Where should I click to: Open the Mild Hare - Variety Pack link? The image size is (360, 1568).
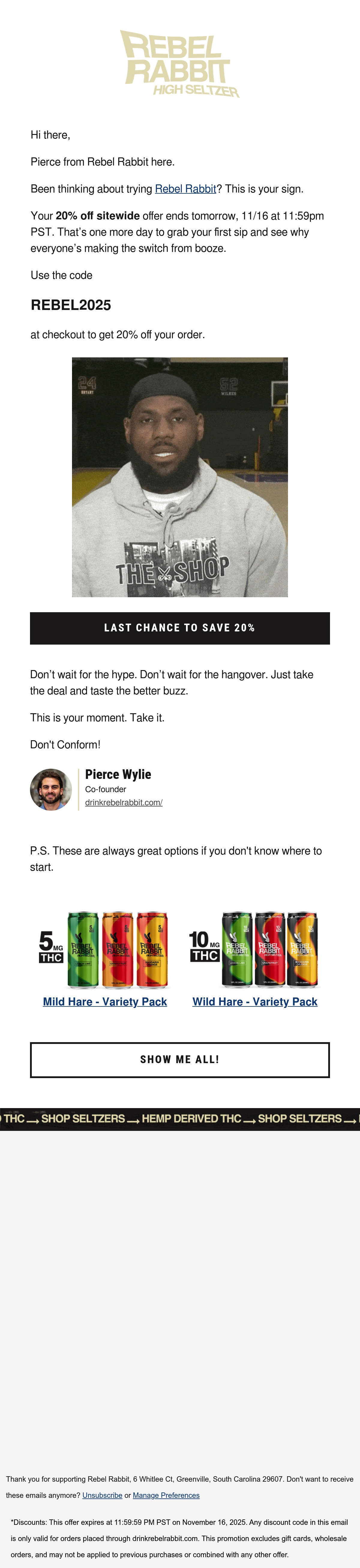point(105,1001)
